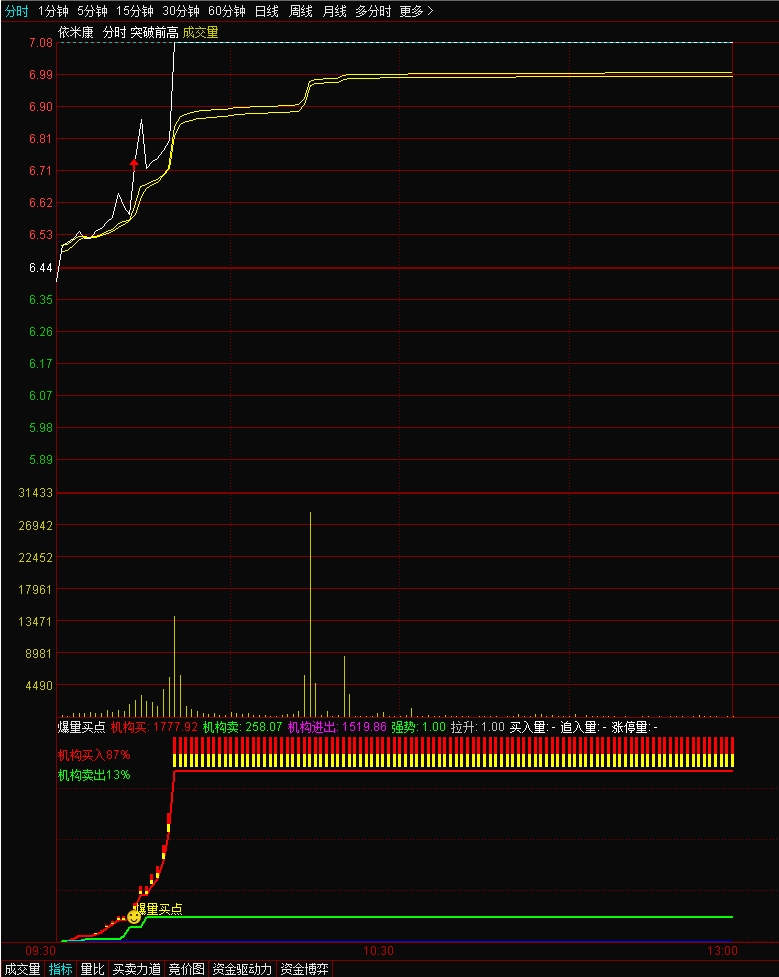Switch to 日线 daily chart
This screenshot has width=779, height=977.
[267, 11]
